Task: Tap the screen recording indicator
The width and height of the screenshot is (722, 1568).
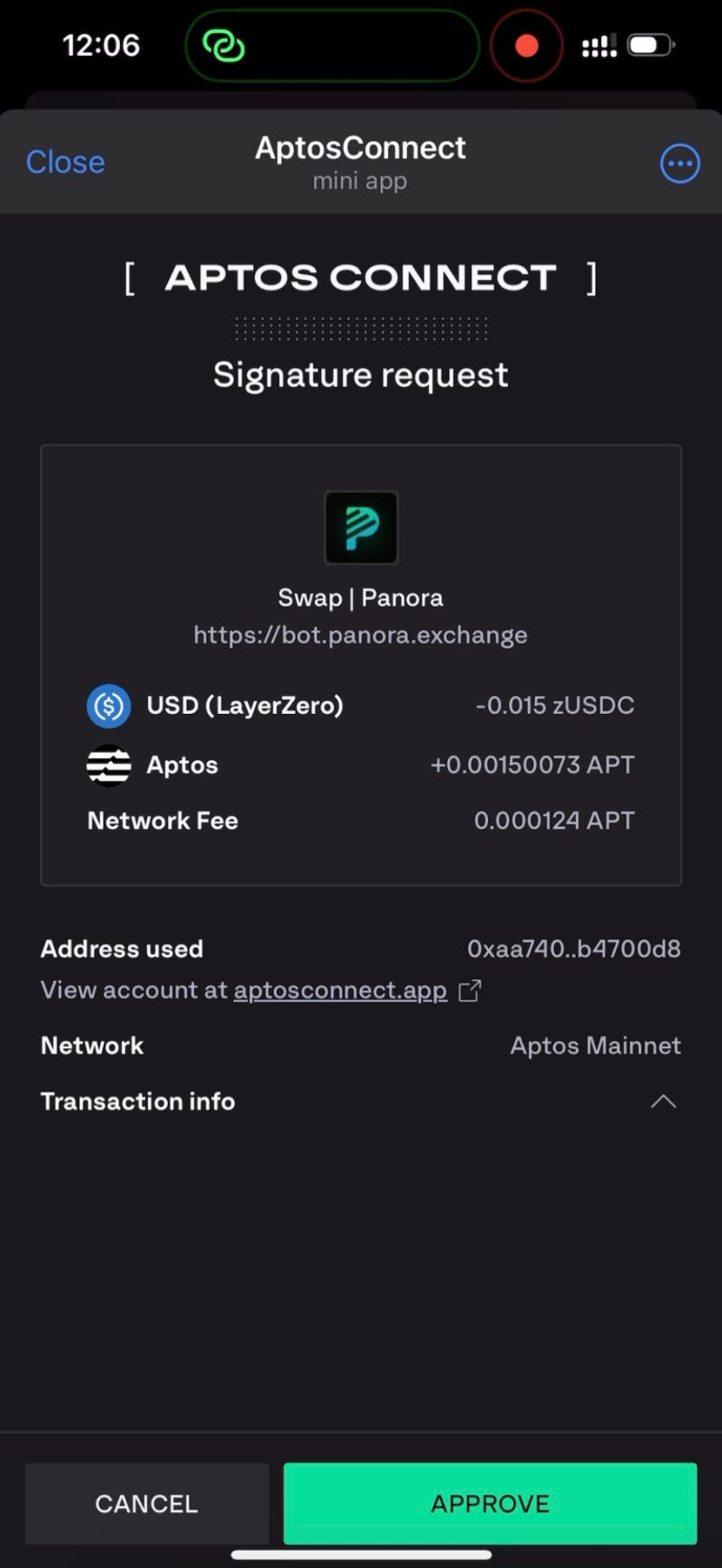Action: click(x=526, y=45)
